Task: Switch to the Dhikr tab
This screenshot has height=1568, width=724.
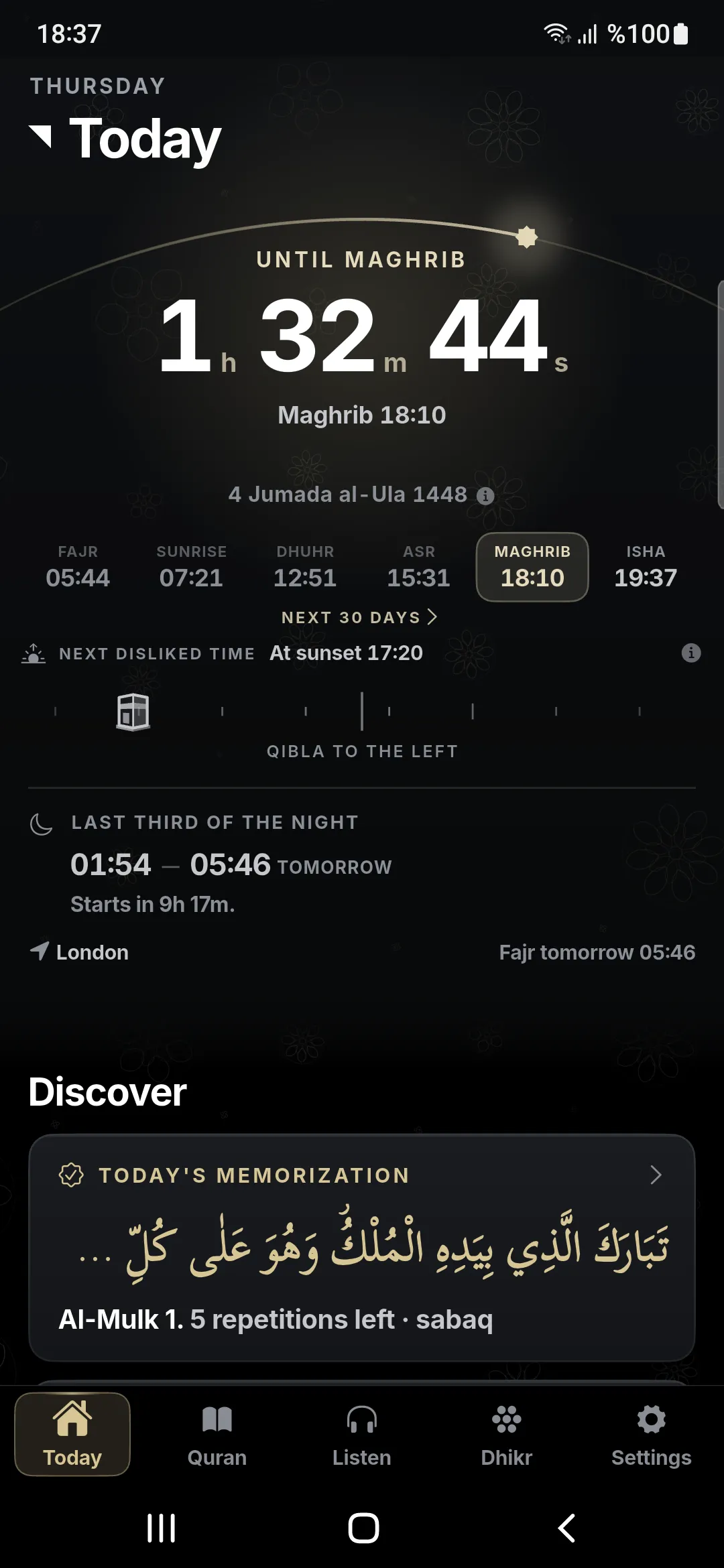Action: click(507, 1434)
